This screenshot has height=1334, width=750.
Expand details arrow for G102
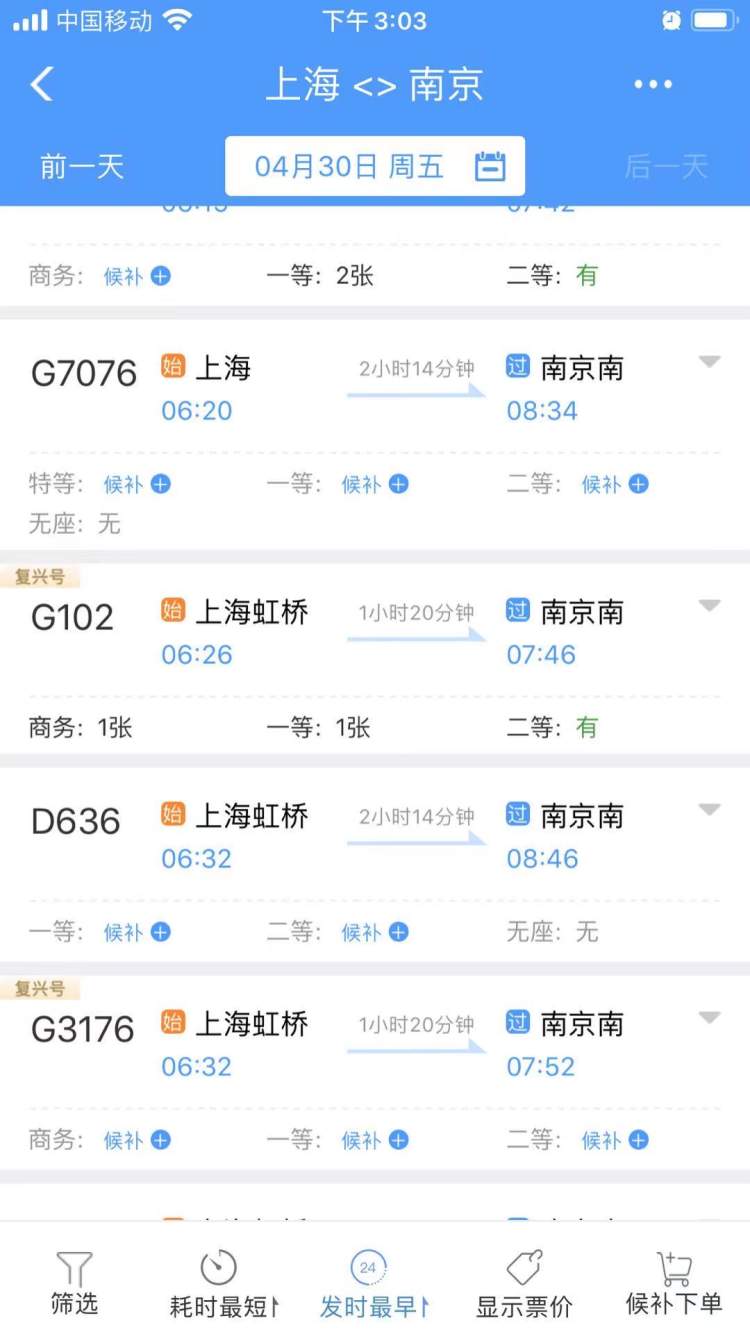(x=709, y=606)
